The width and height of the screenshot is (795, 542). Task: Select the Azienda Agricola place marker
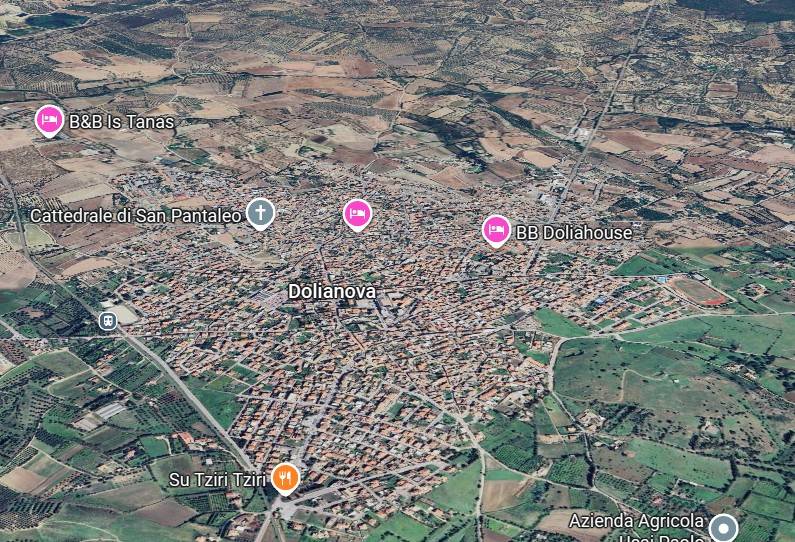click(x=722, y=527)
